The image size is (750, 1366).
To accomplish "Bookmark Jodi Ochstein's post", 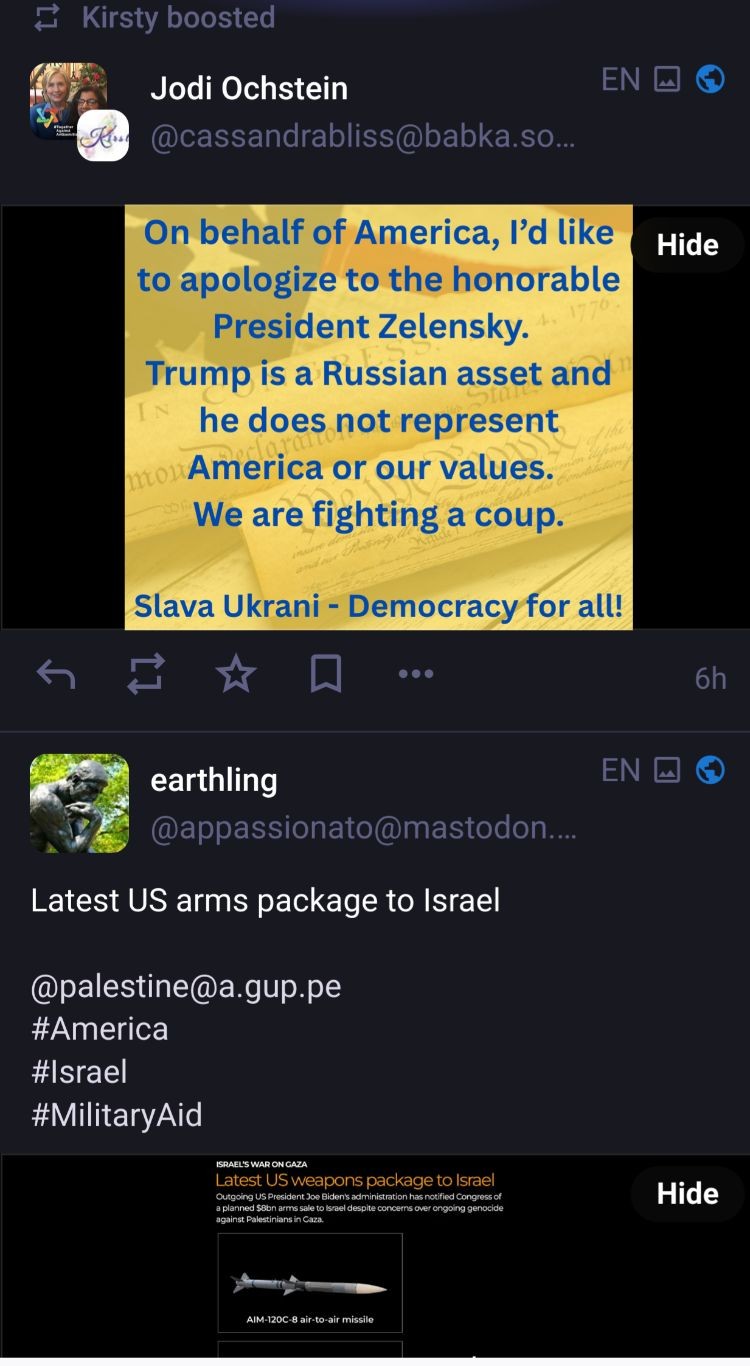I will (326, 676).
